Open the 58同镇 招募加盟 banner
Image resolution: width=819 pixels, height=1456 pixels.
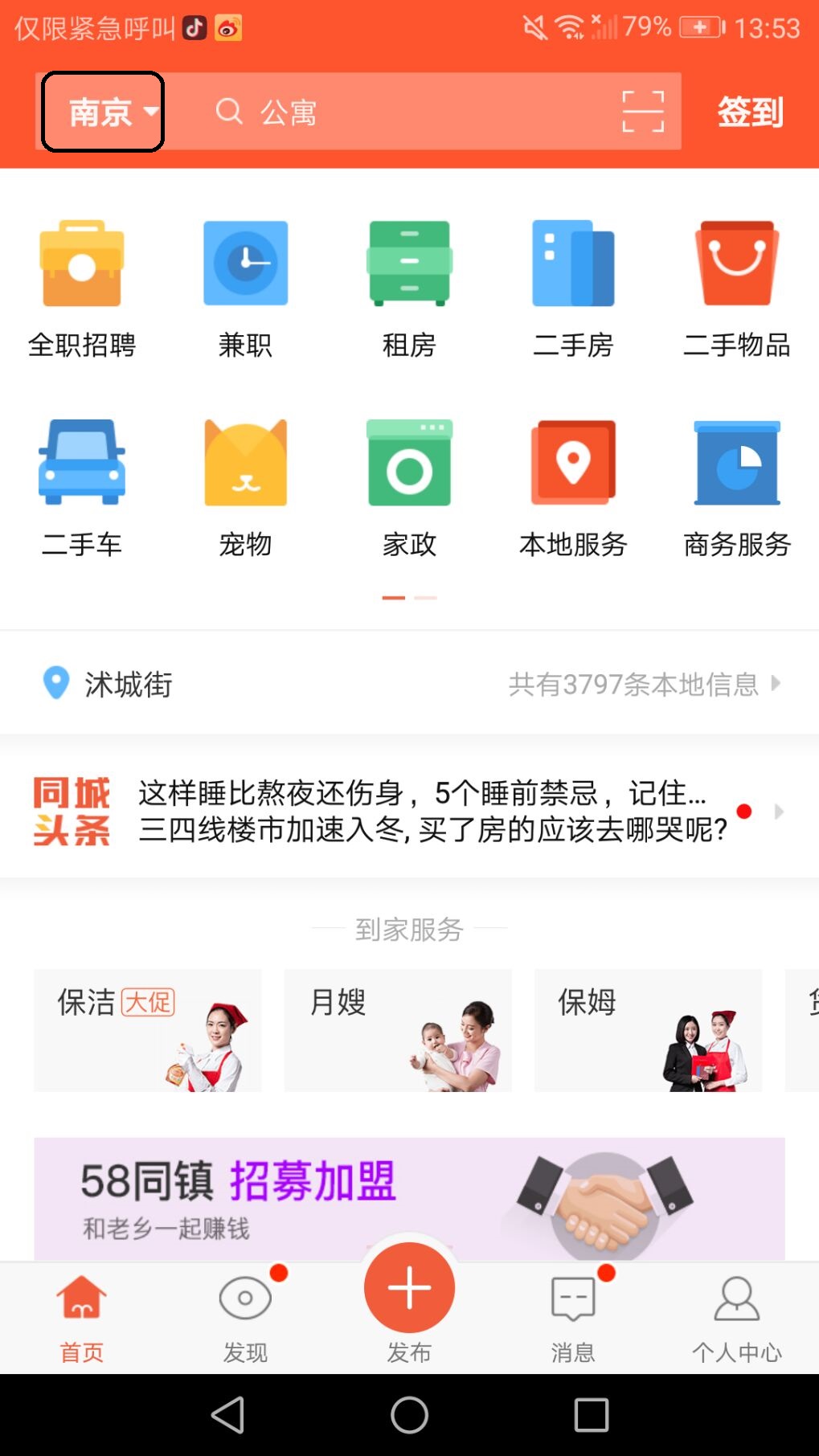pos(409,1198)
